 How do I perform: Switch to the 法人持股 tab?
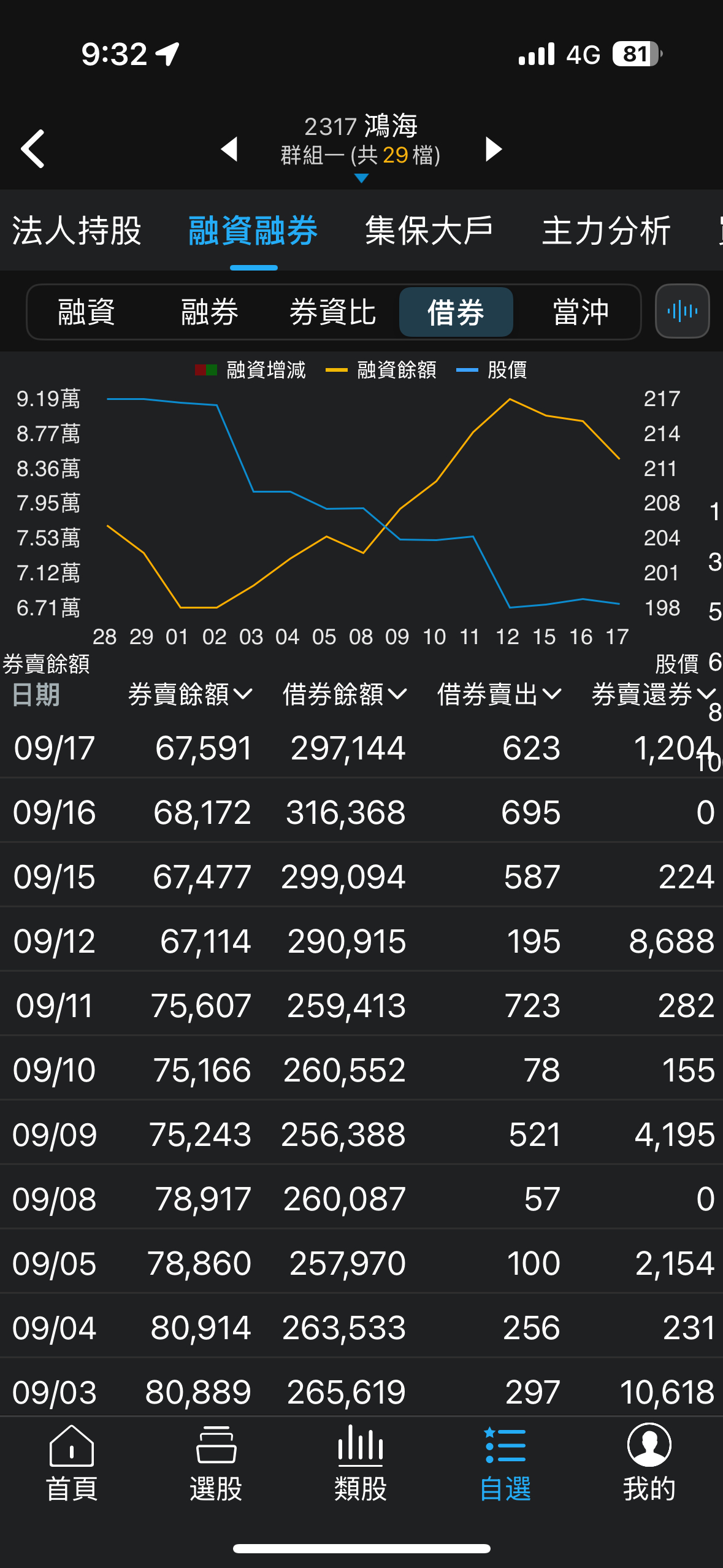77,231
